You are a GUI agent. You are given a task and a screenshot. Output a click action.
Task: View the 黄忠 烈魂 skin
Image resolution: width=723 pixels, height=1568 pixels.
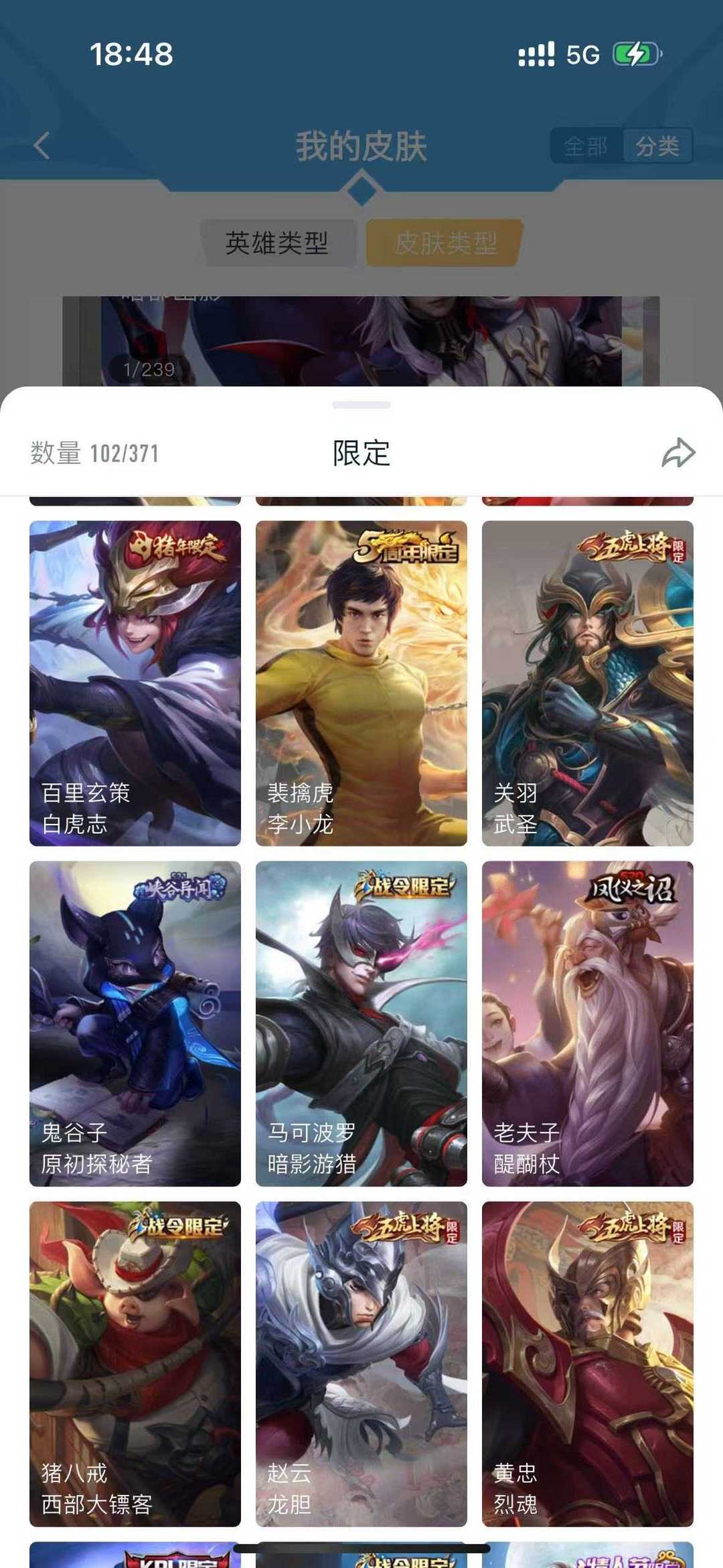pos(588,1364)
